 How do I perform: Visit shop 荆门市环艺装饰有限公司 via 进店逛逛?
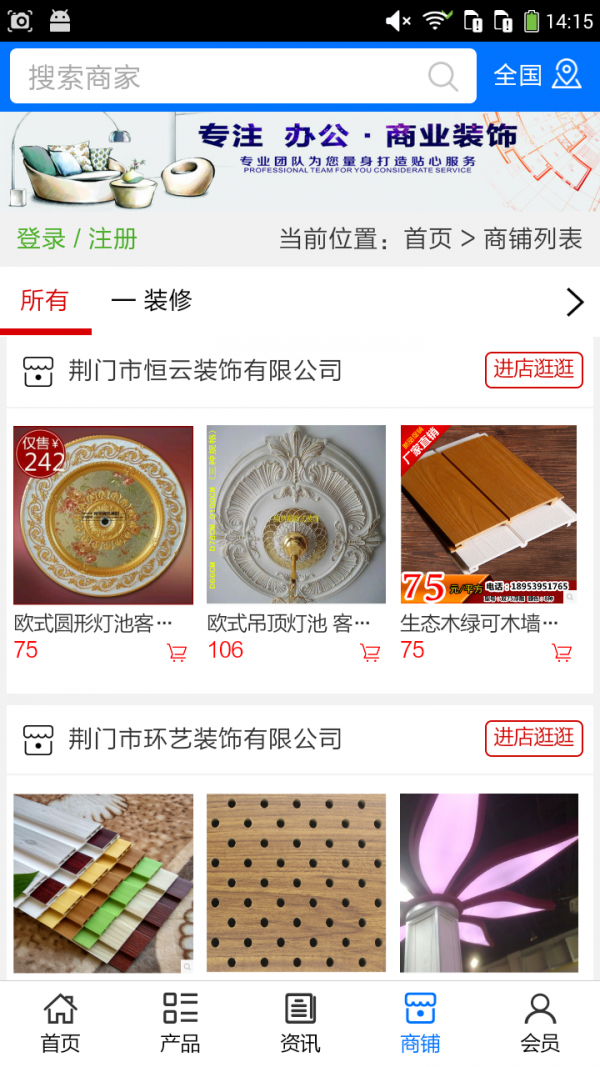(534, 738)
